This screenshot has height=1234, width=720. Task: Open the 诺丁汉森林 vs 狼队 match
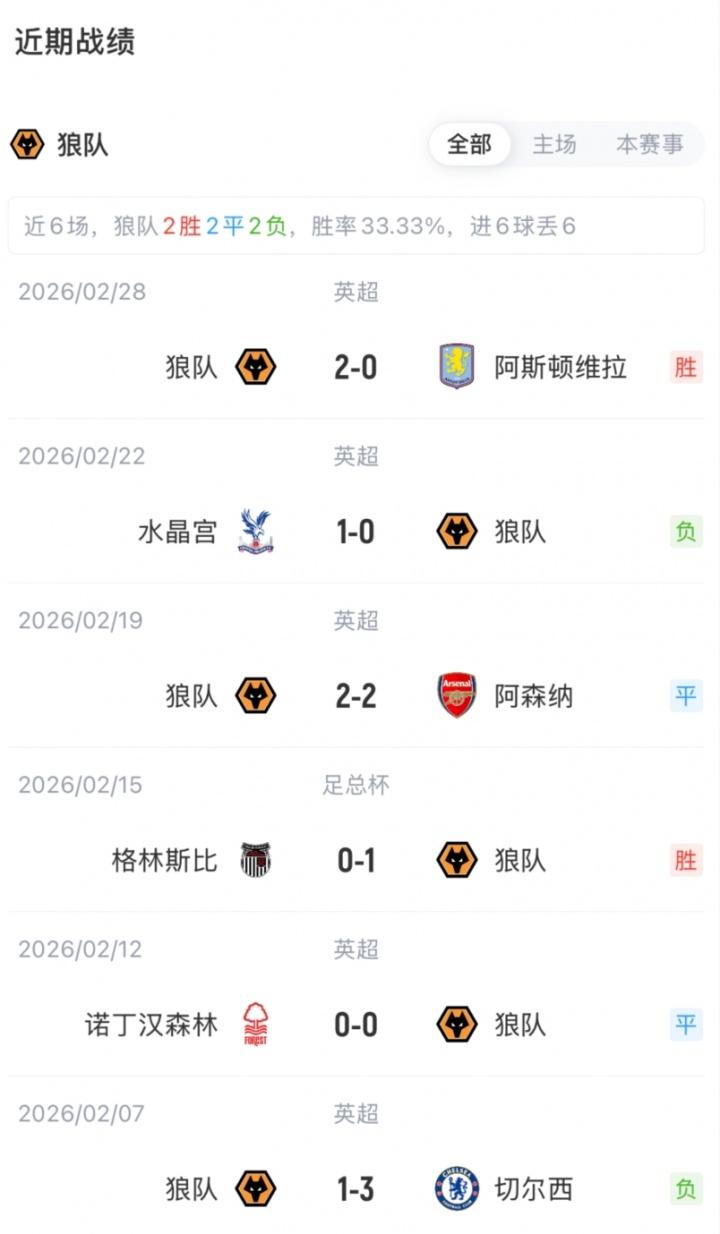click(356, 1024)
